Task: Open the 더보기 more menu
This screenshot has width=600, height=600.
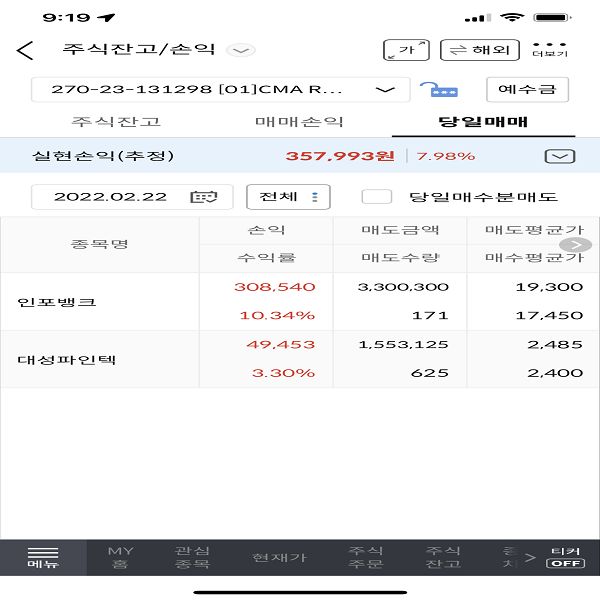Action: pyautogui.click(x=550, y=51)
